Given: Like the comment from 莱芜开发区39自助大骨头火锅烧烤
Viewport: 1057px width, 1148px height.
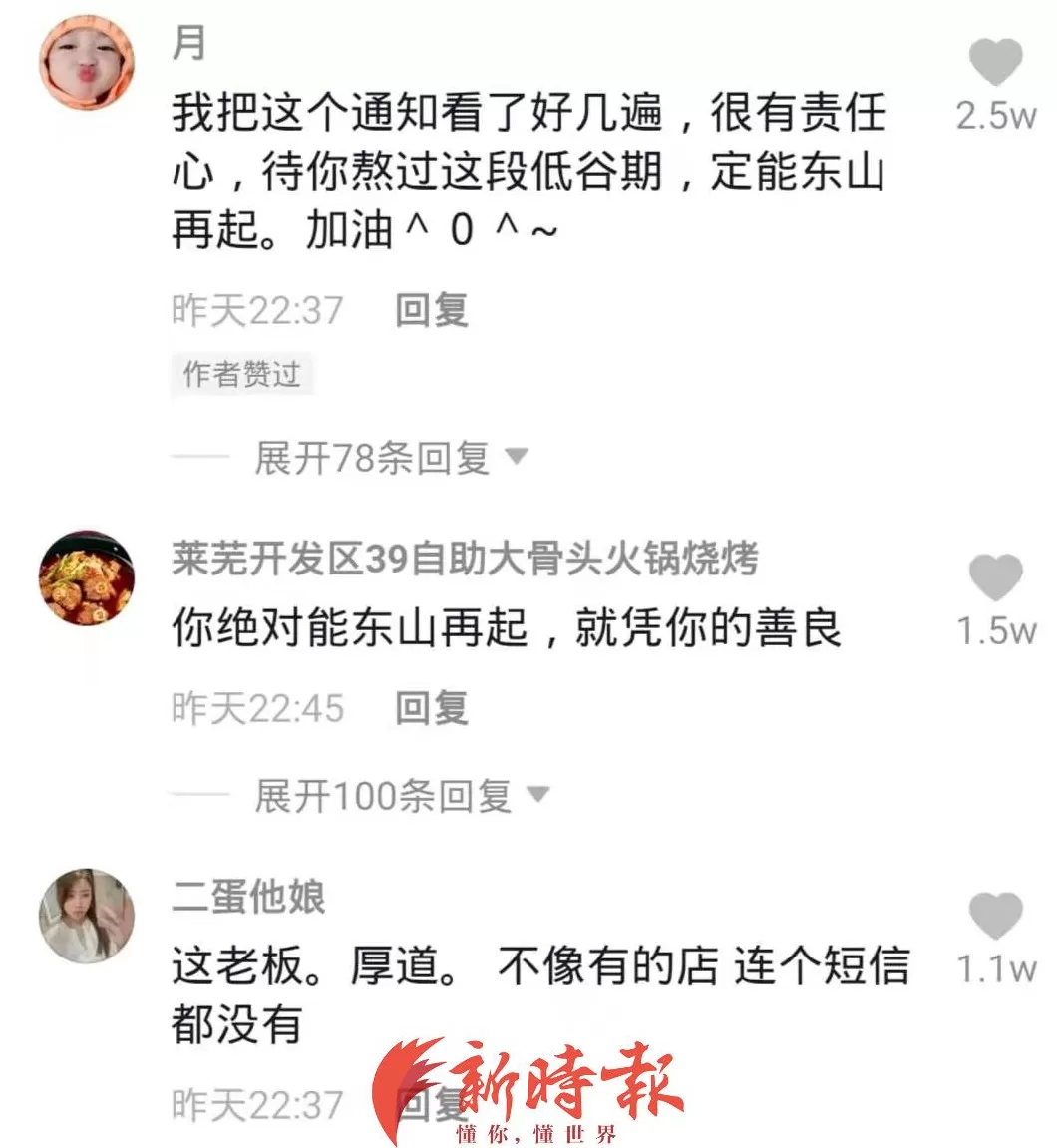Looking at the screenshot, I should [x=995, y=578].
